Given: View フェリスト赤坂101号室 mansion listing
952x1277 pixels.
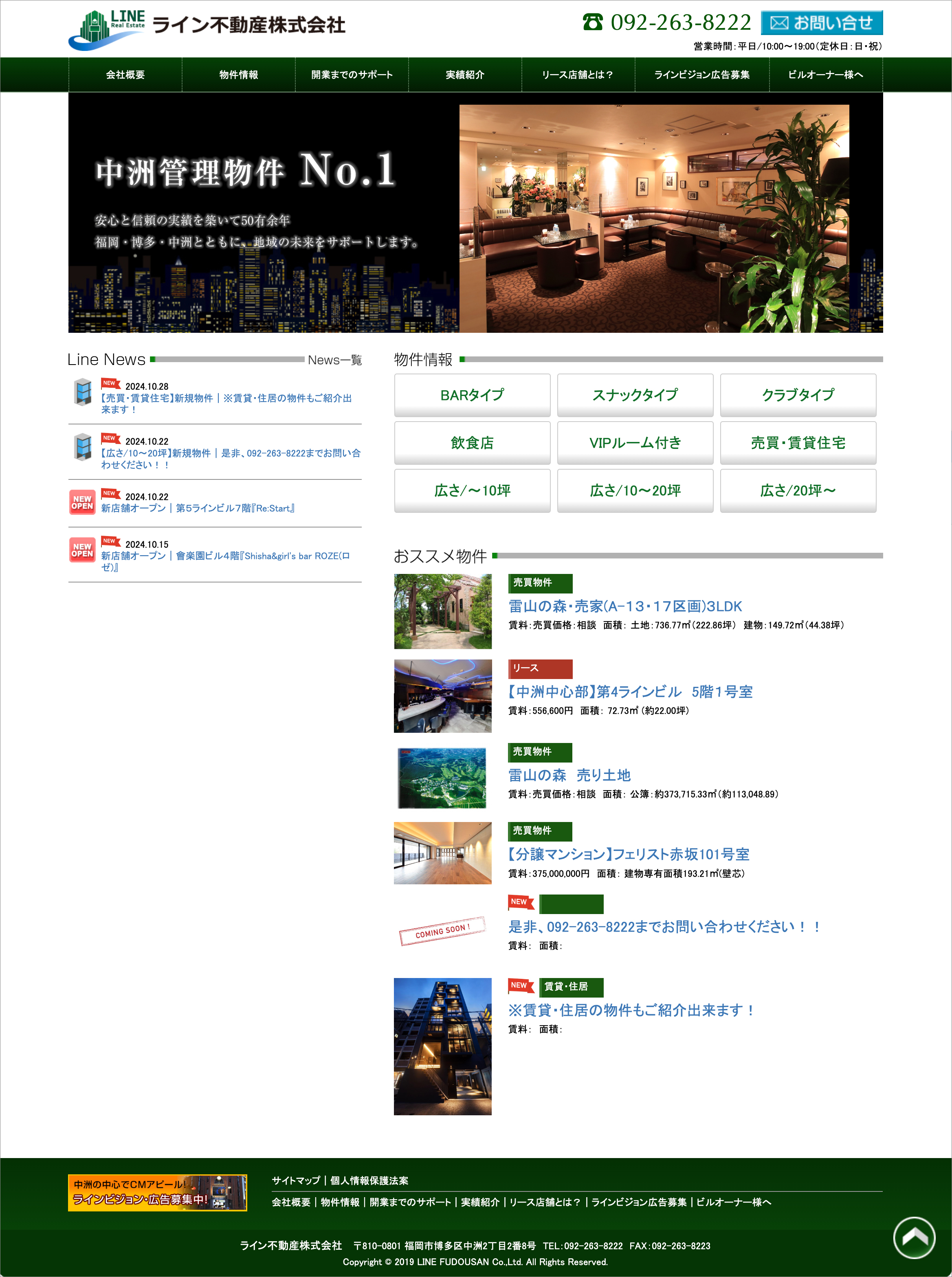Looking at the screenshot, I should 628,854.
